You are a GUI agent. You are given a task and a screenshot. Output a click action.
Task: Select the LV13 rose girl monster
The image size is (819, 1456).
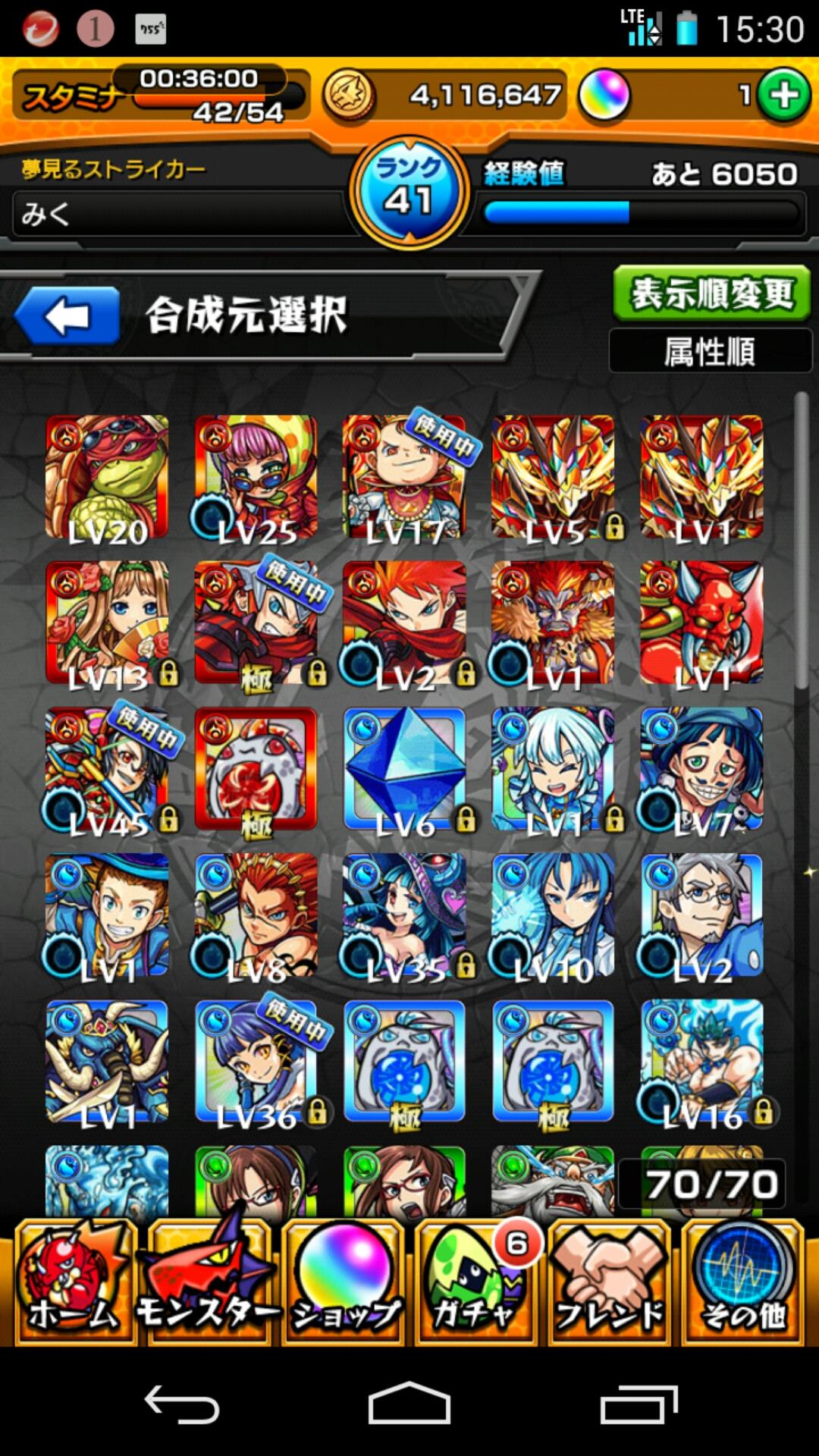tap(107, 623)
